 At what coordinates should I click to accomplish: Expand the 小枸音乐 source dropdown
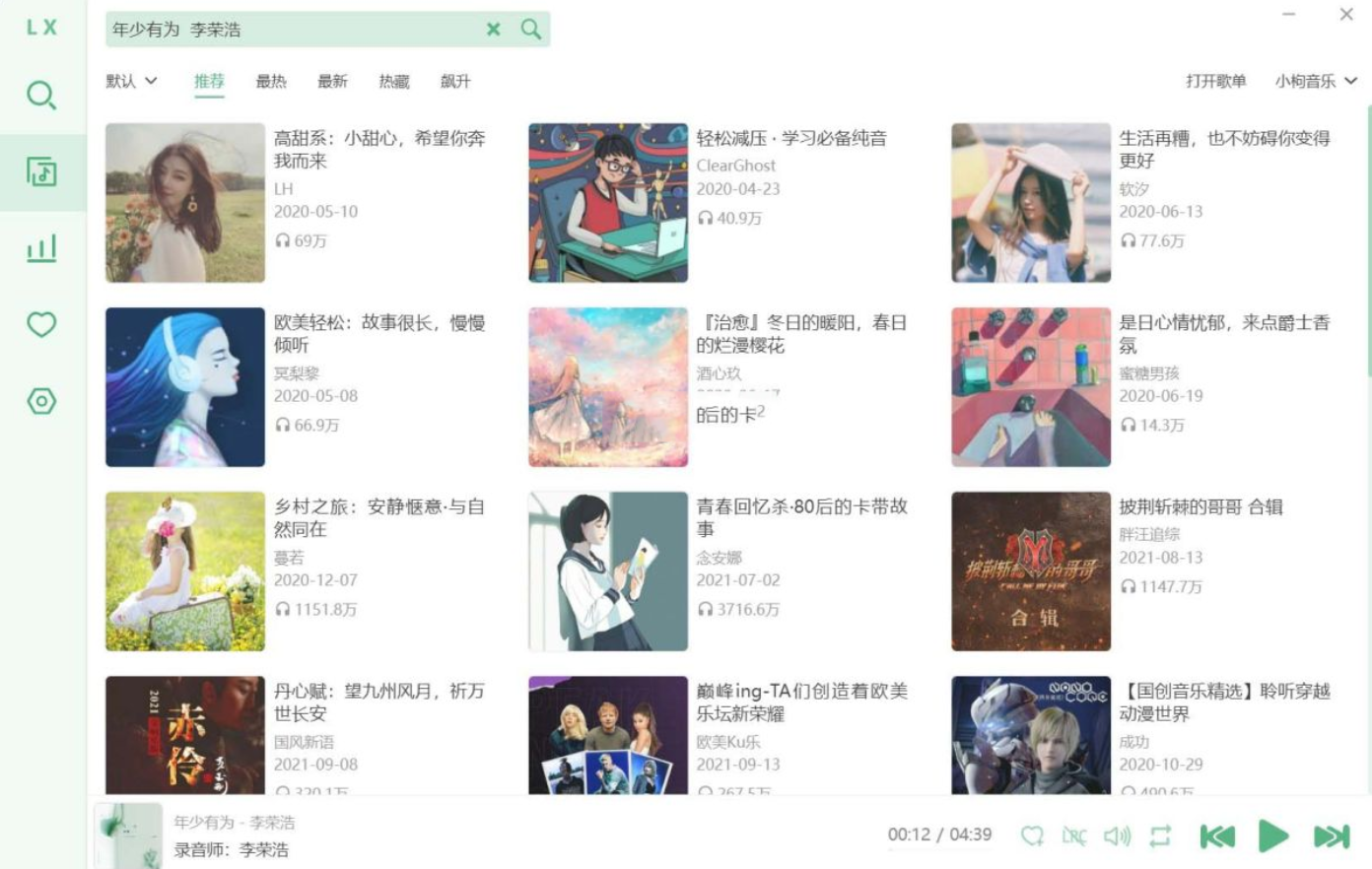pyautogui.click(x=1315, y=81)
